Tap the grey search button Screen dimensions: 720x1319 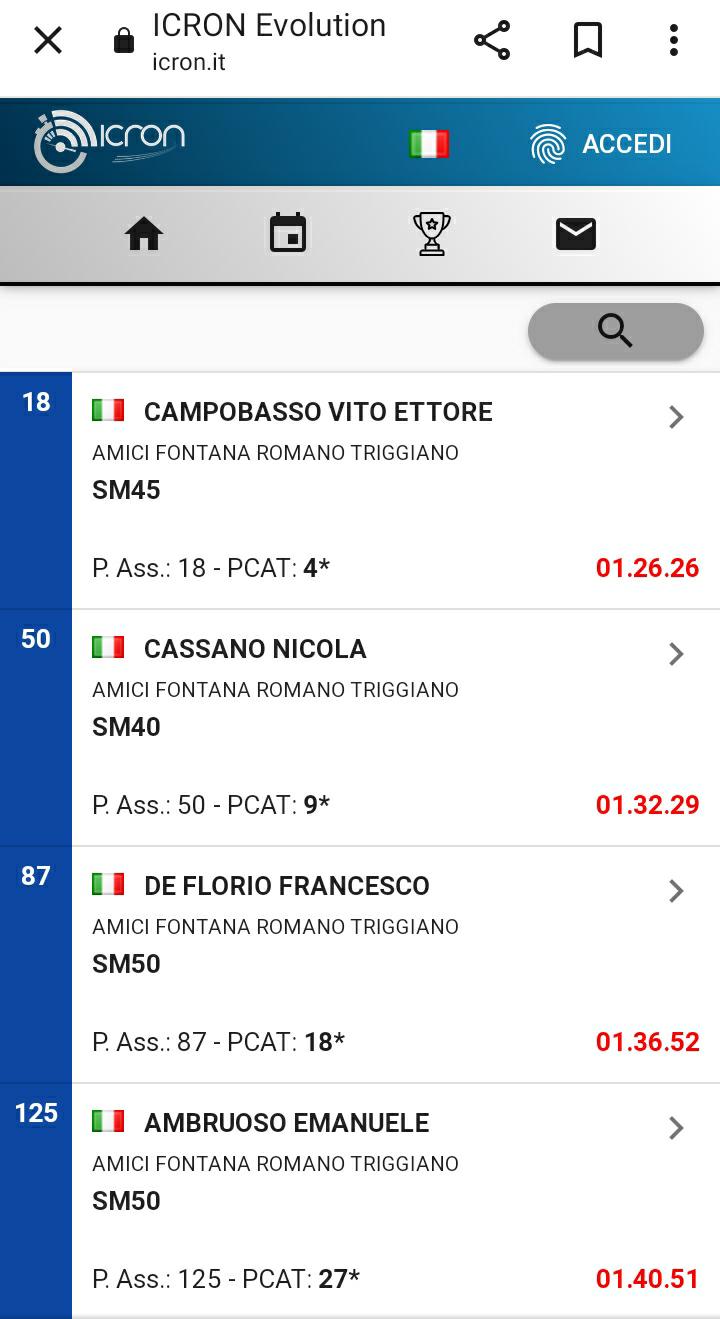tap(616, 331)
